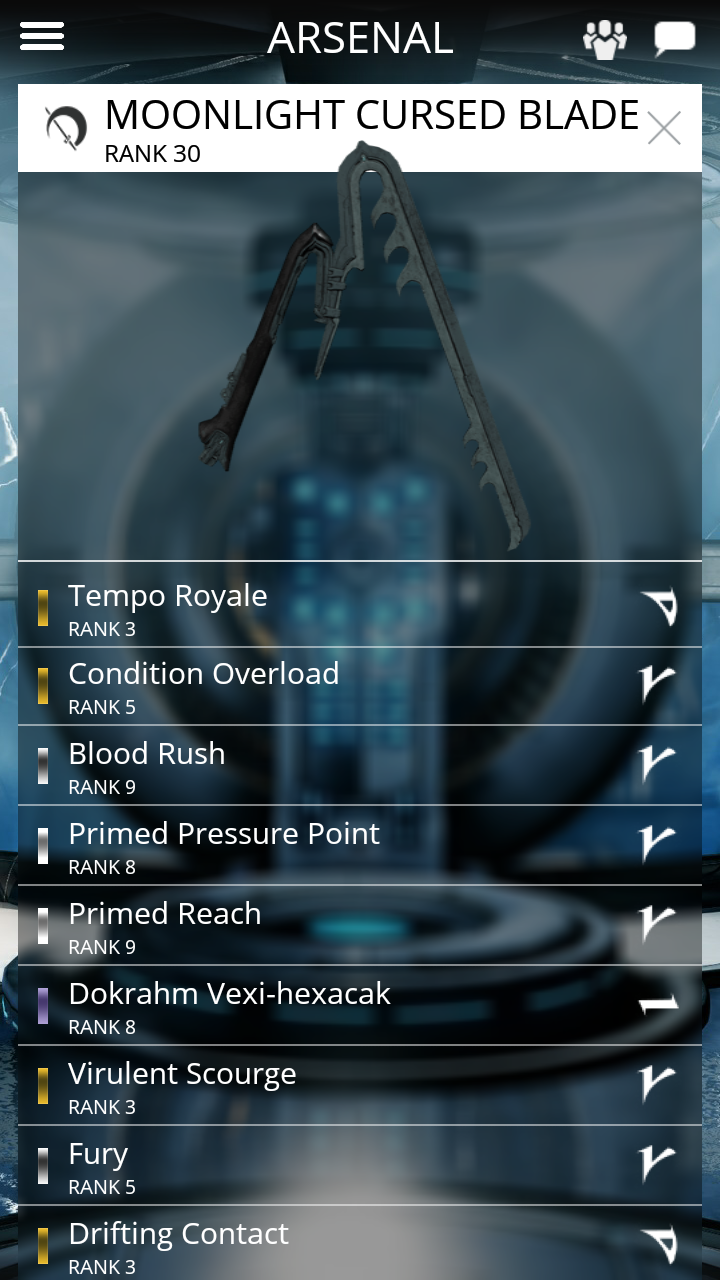
Task: Select the Drifting Contact mod
Action: 360,1245
